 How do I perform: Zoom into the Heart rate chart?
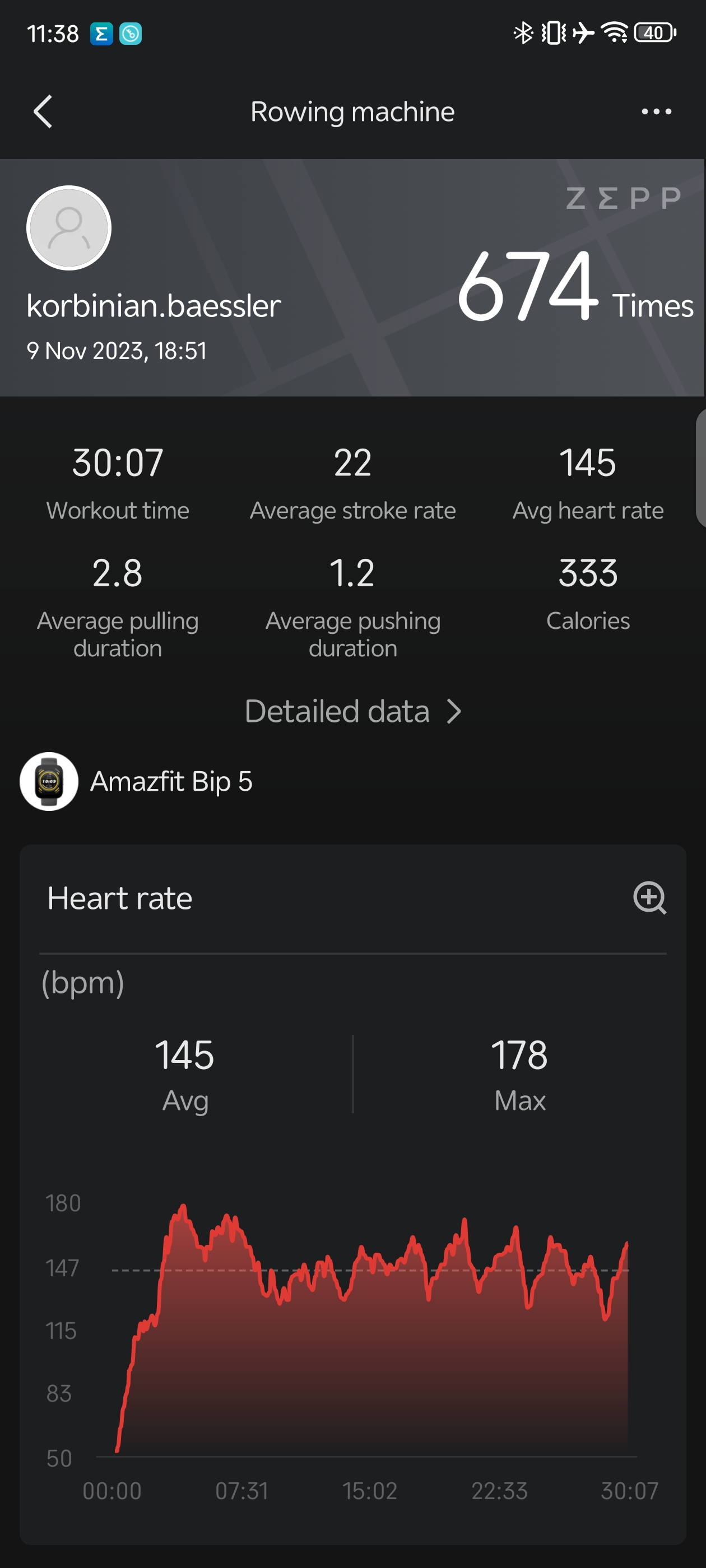coord(649,897)
